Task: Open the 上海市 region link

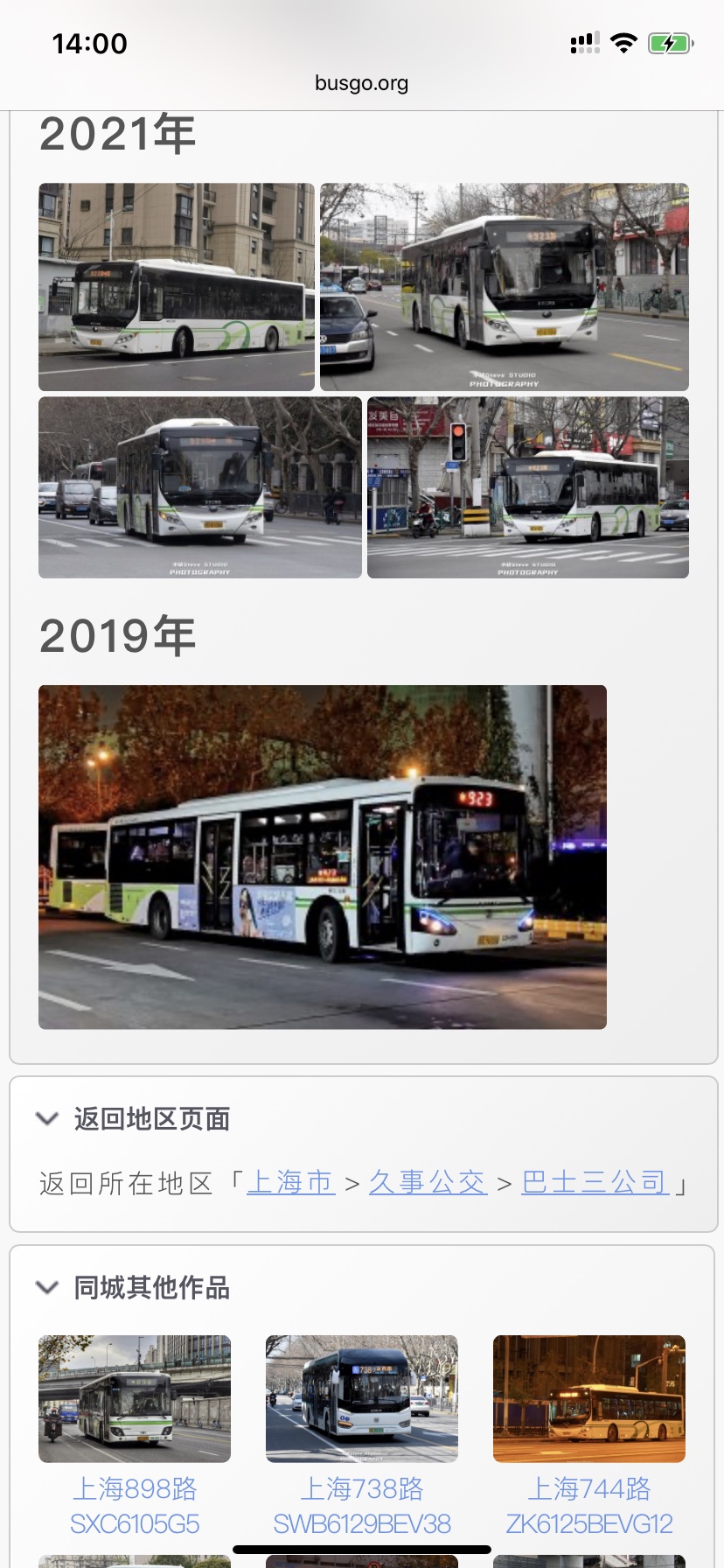Action: pos(290,1183)
